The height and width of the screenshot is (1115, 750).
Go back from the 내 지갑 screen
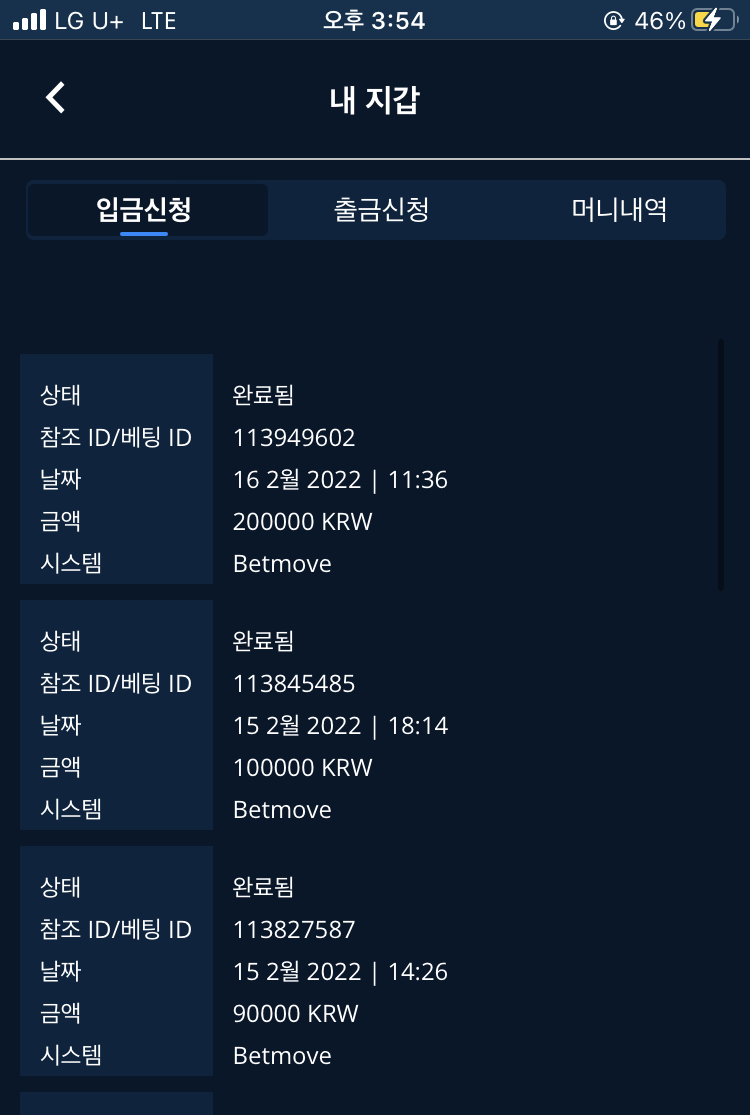[56, 98]
